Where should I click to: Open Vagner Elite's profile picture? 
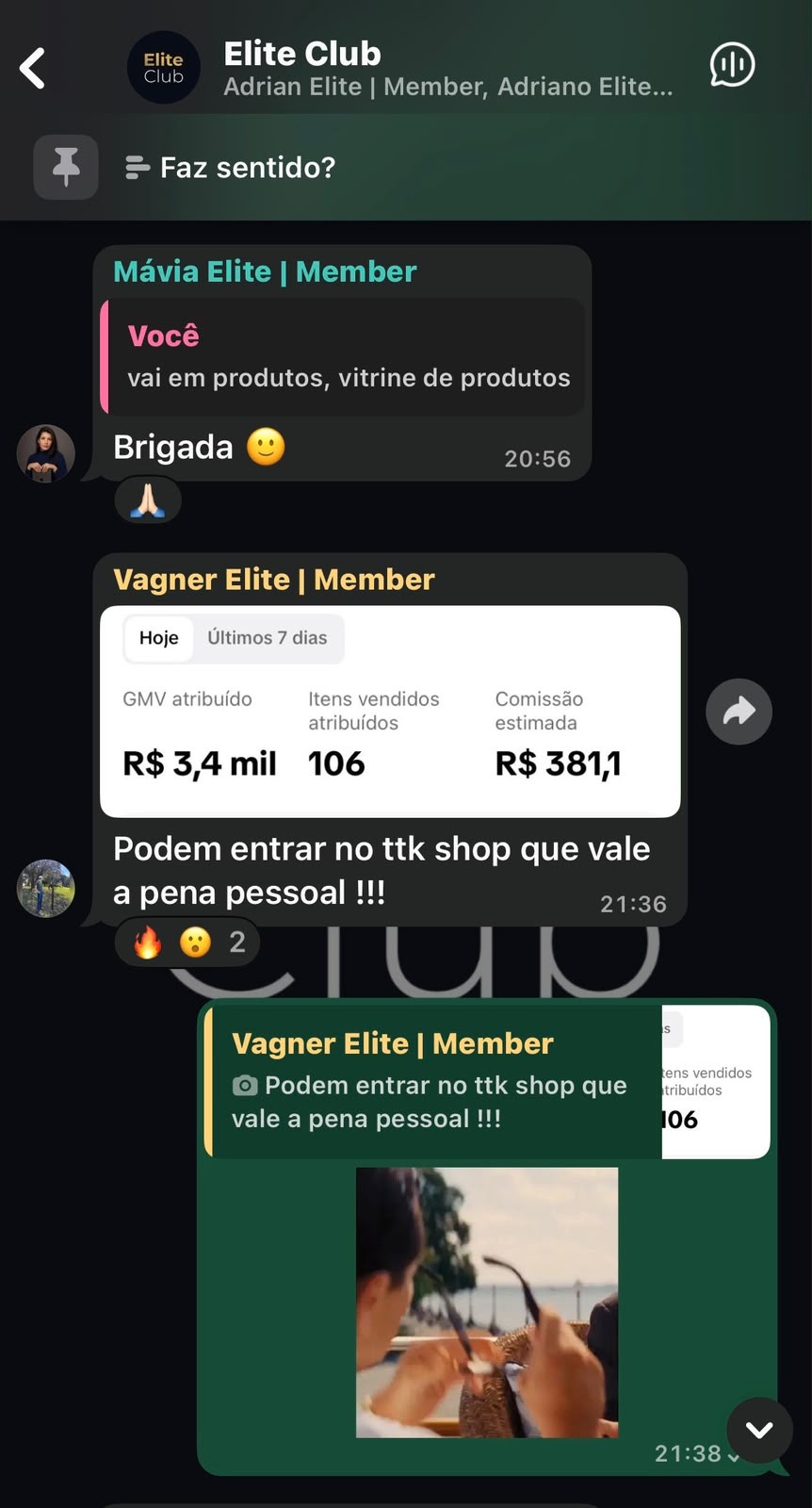click(45, 888)
